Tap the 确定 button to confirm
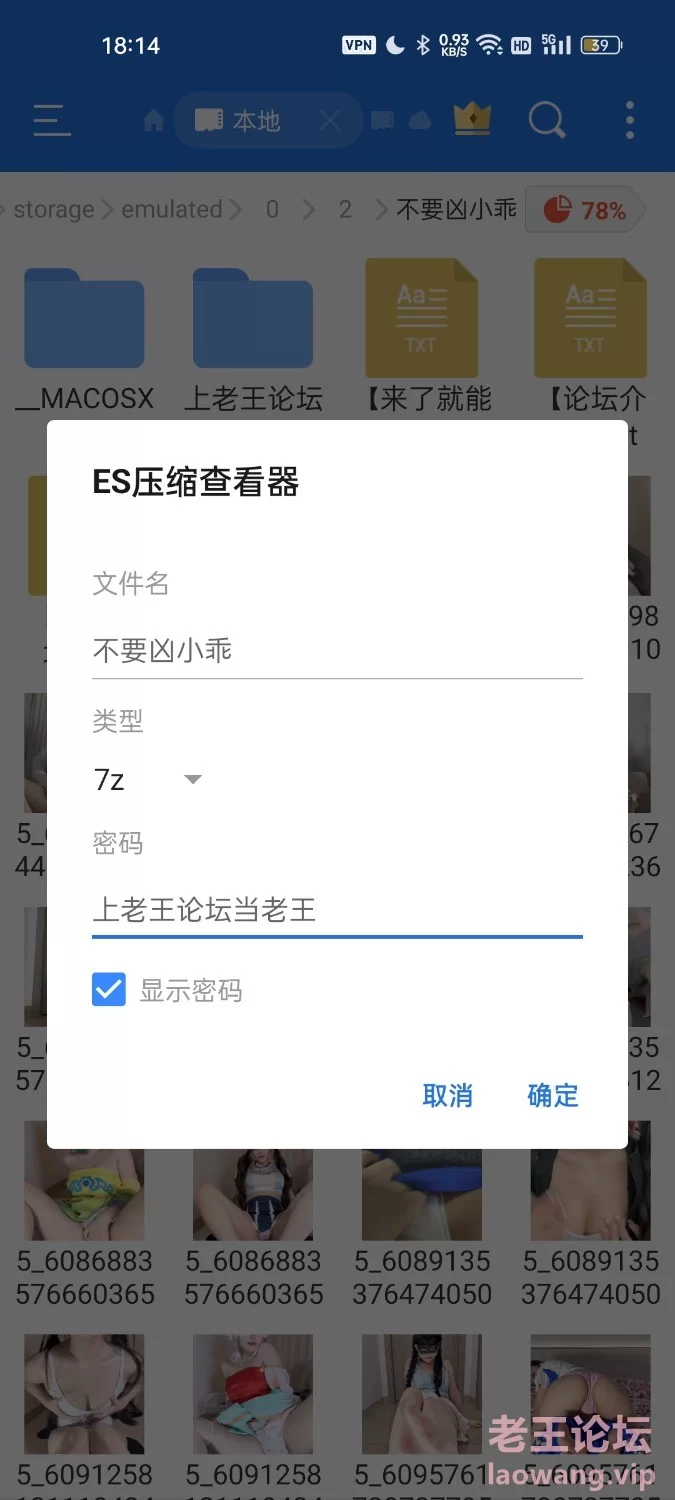 tap(552, 1095)
